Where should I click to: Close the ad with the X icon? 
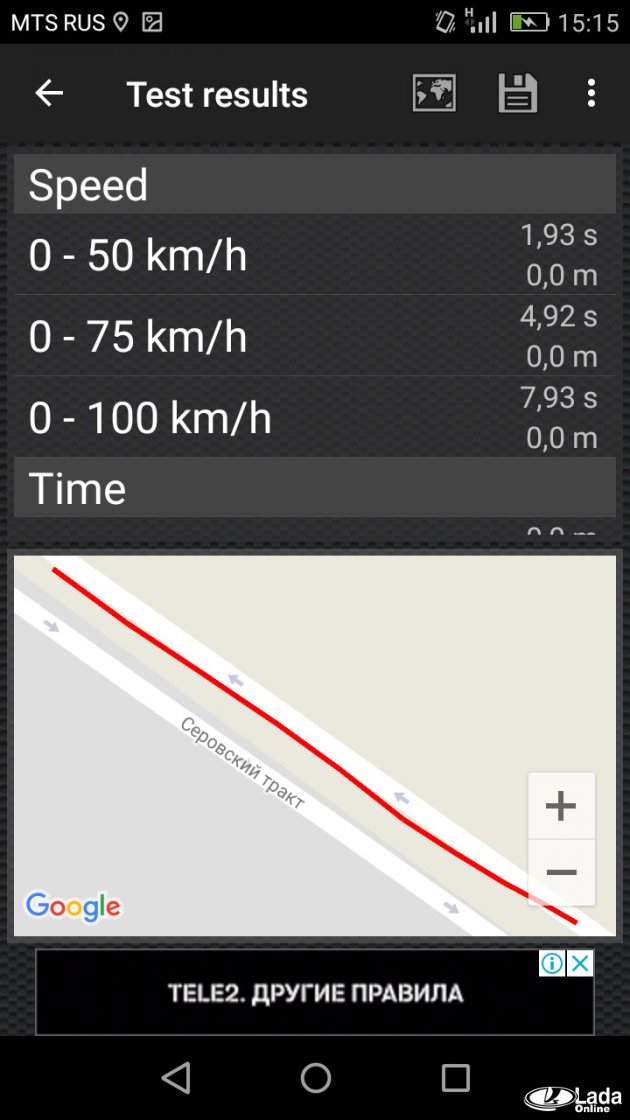(x=581, y=963)
